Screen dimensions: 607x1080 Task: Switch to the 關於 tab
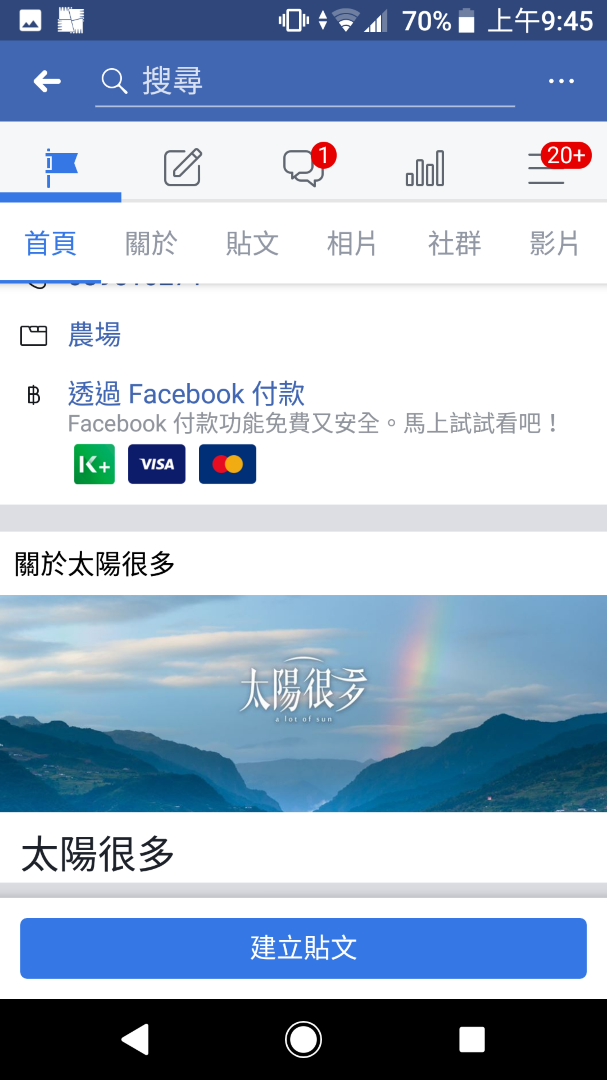pyautogui.click(x=152, y=243)
